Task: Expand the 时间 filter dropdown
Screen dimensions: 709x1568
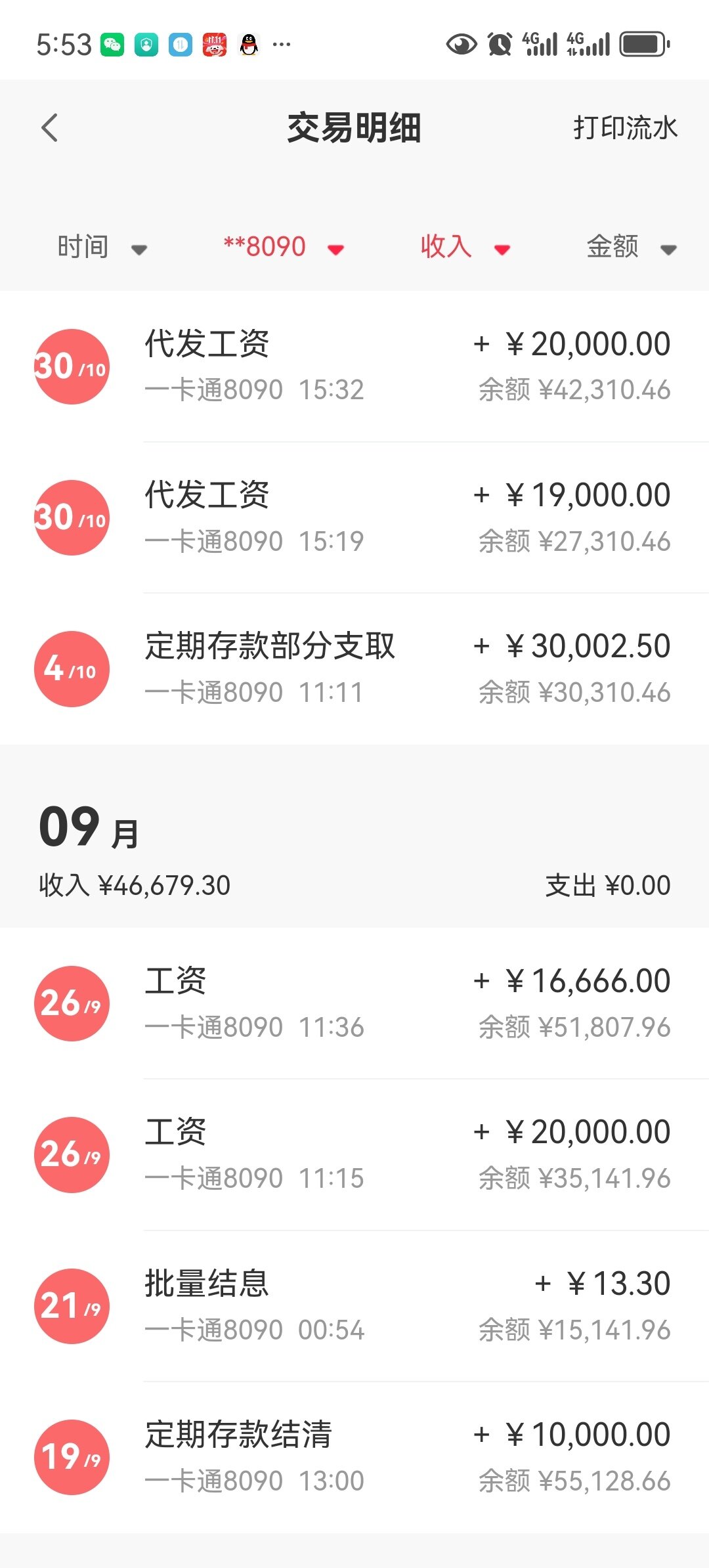Action: tap(102, 248)
